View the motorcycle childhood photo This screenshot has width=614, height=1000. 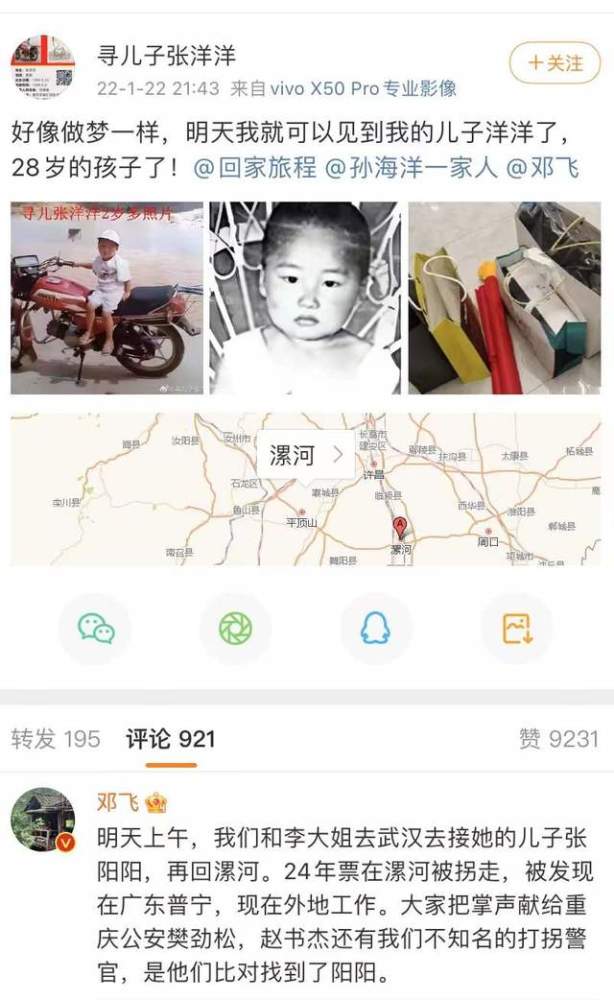coord(106,298)
